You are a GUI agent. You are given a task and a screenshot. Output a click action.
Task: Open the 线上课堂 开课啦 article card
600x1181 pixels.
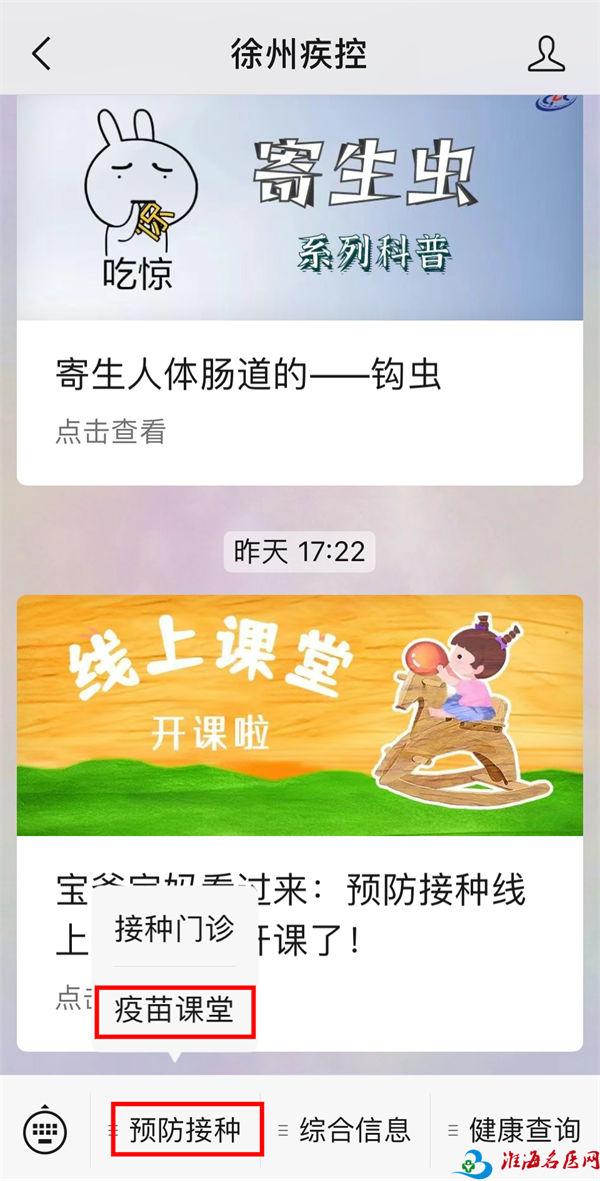tap(300, 822)
